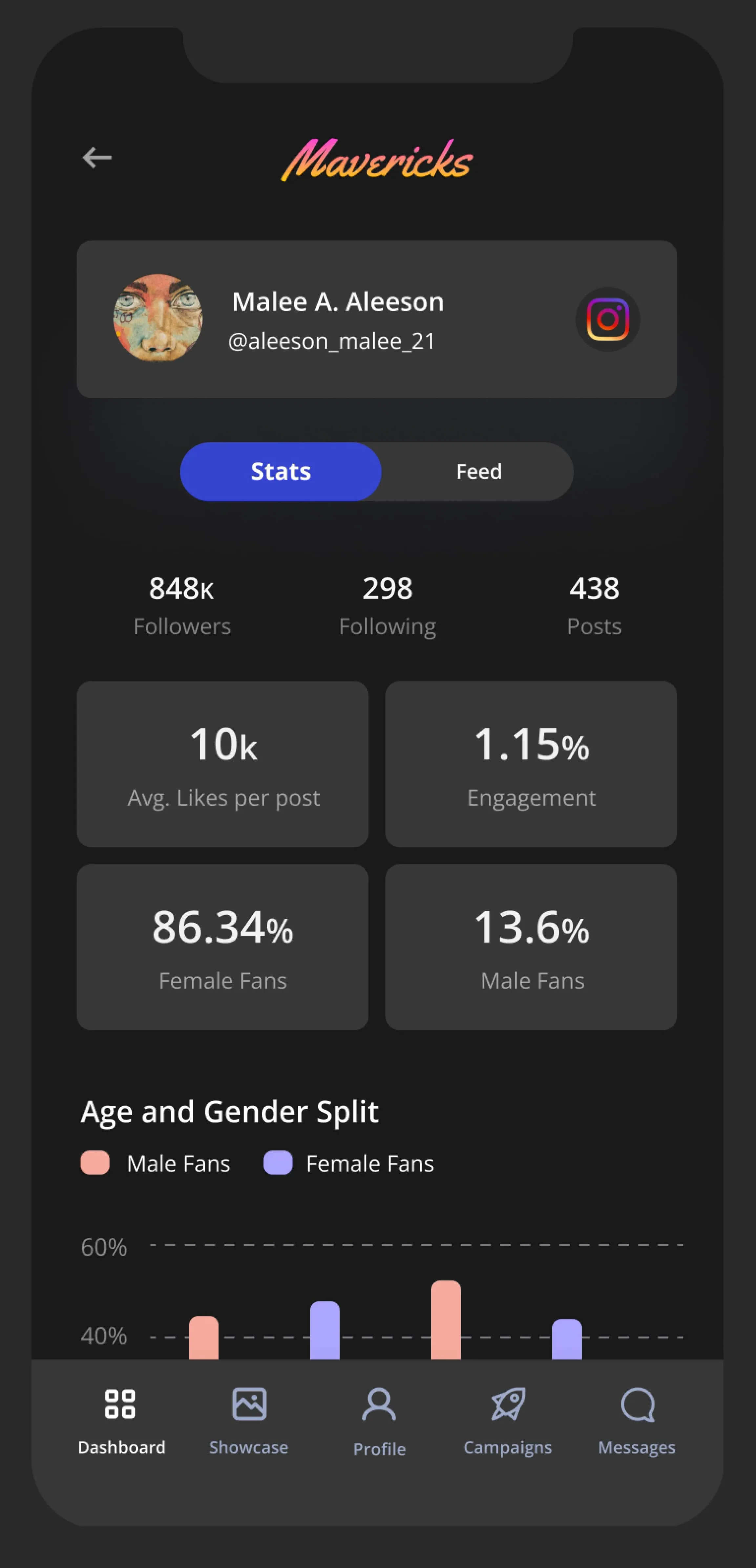Viewport: 756px width, 1568px height.
Task: Select the Stats segment of the toggle control
Action: (x=281, y=471)
